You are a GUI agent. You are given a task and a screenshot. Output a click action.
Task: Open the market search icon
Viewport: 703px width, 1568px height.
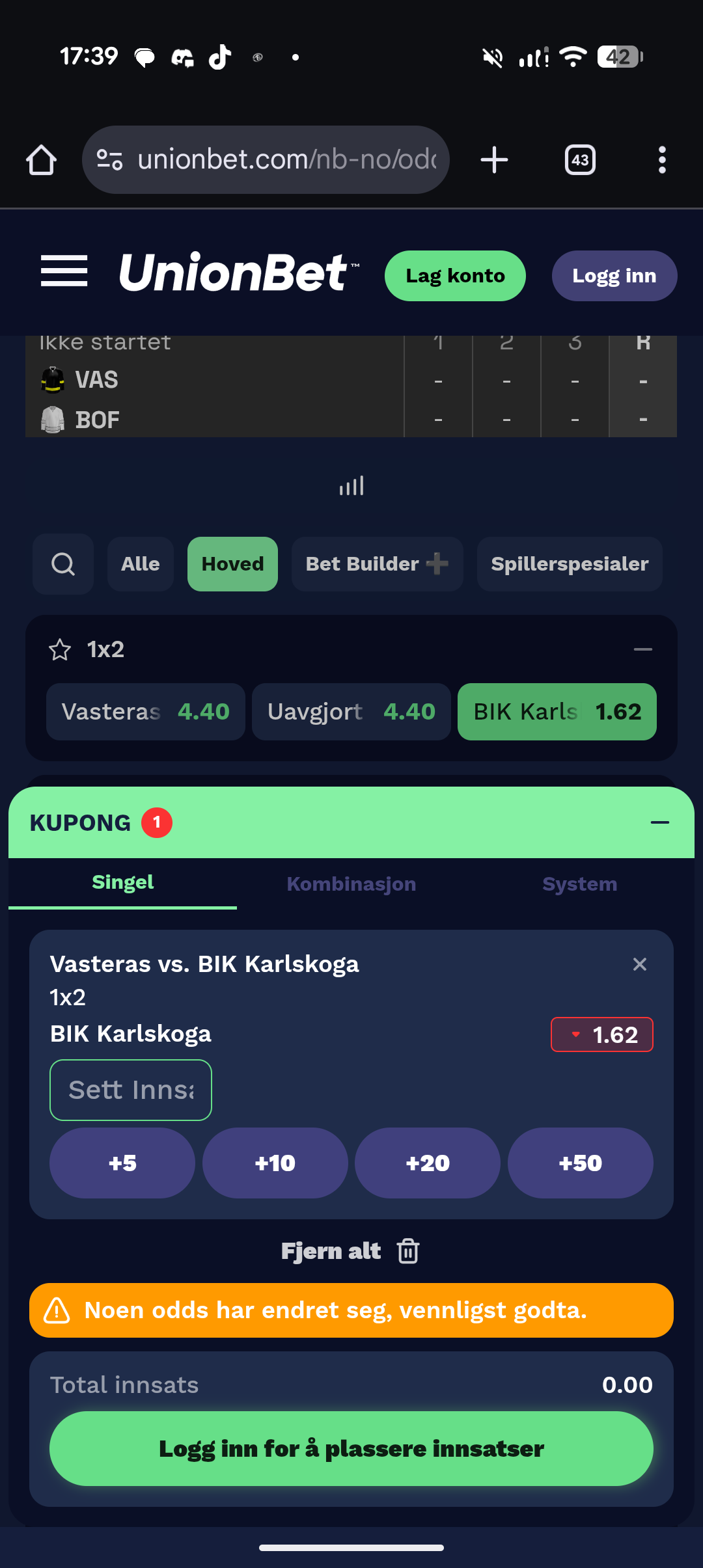(x=63, y=564)
